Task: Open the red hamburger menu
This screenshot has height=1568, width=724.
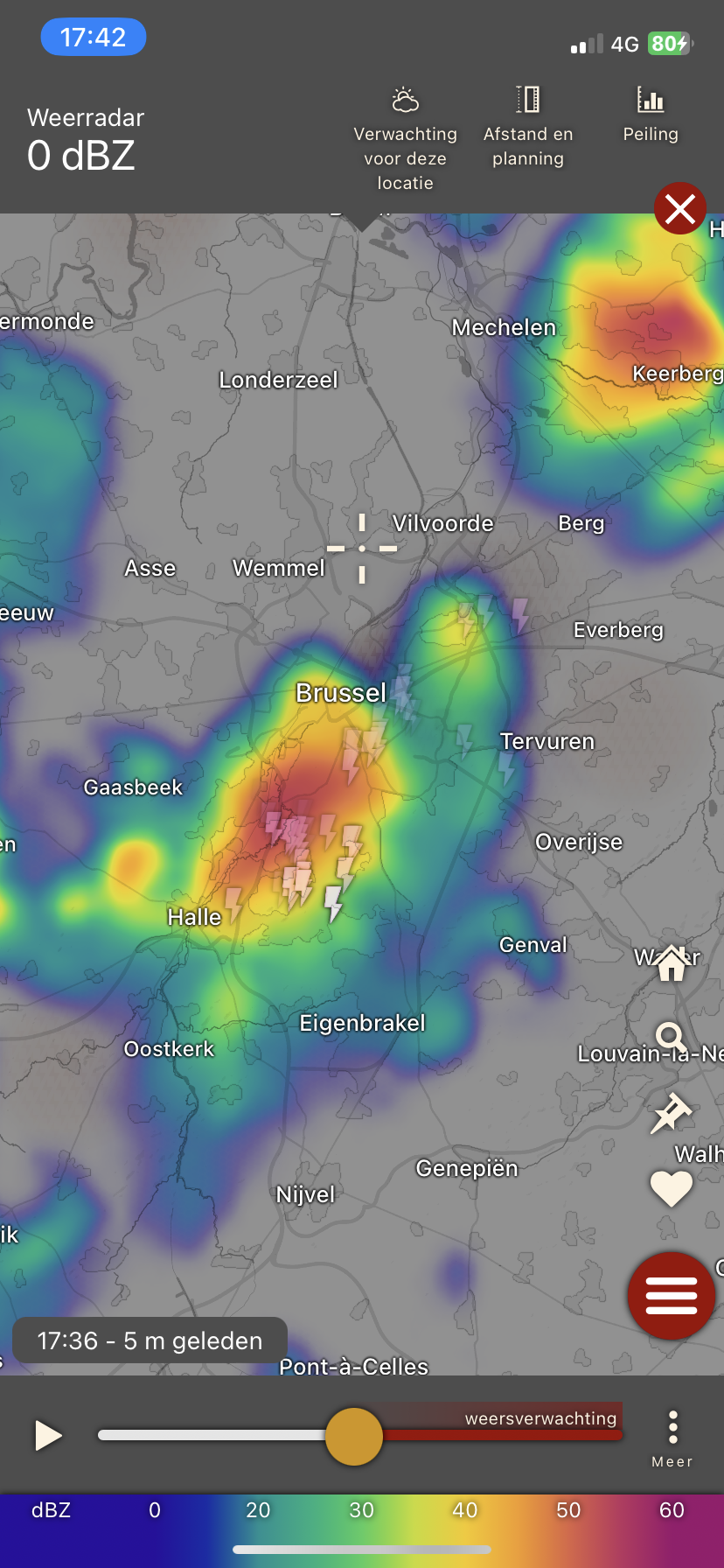Action: coord(671,1295)
